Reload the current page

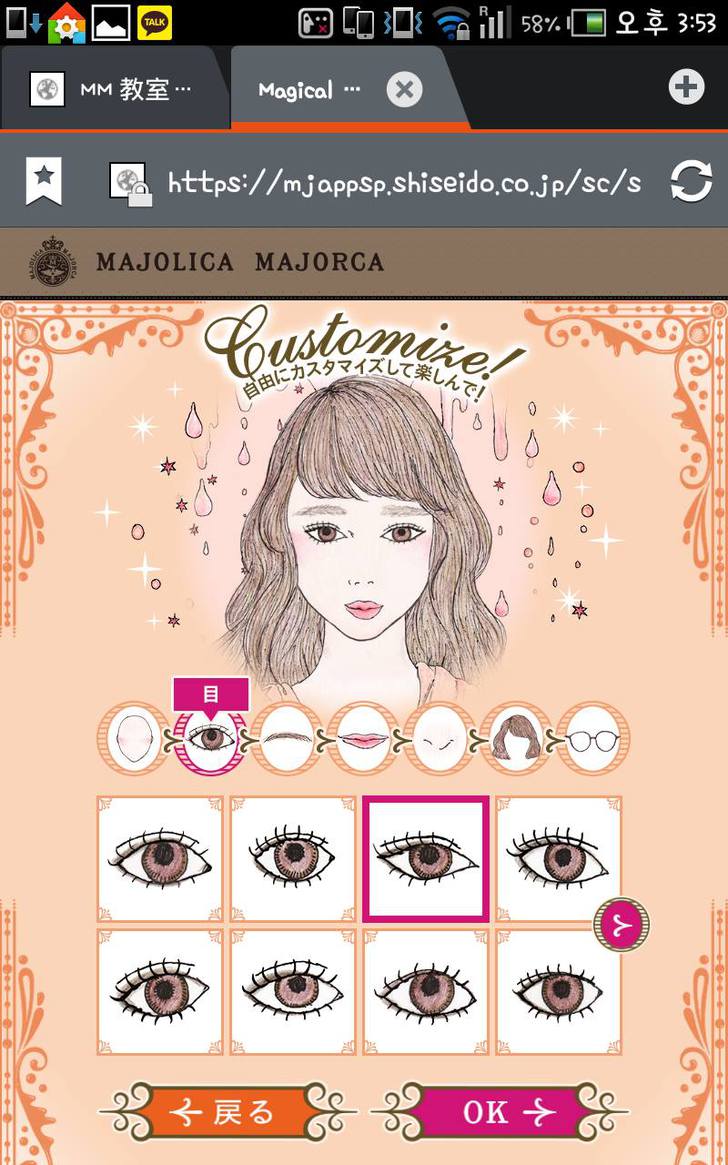pos(691,182)
